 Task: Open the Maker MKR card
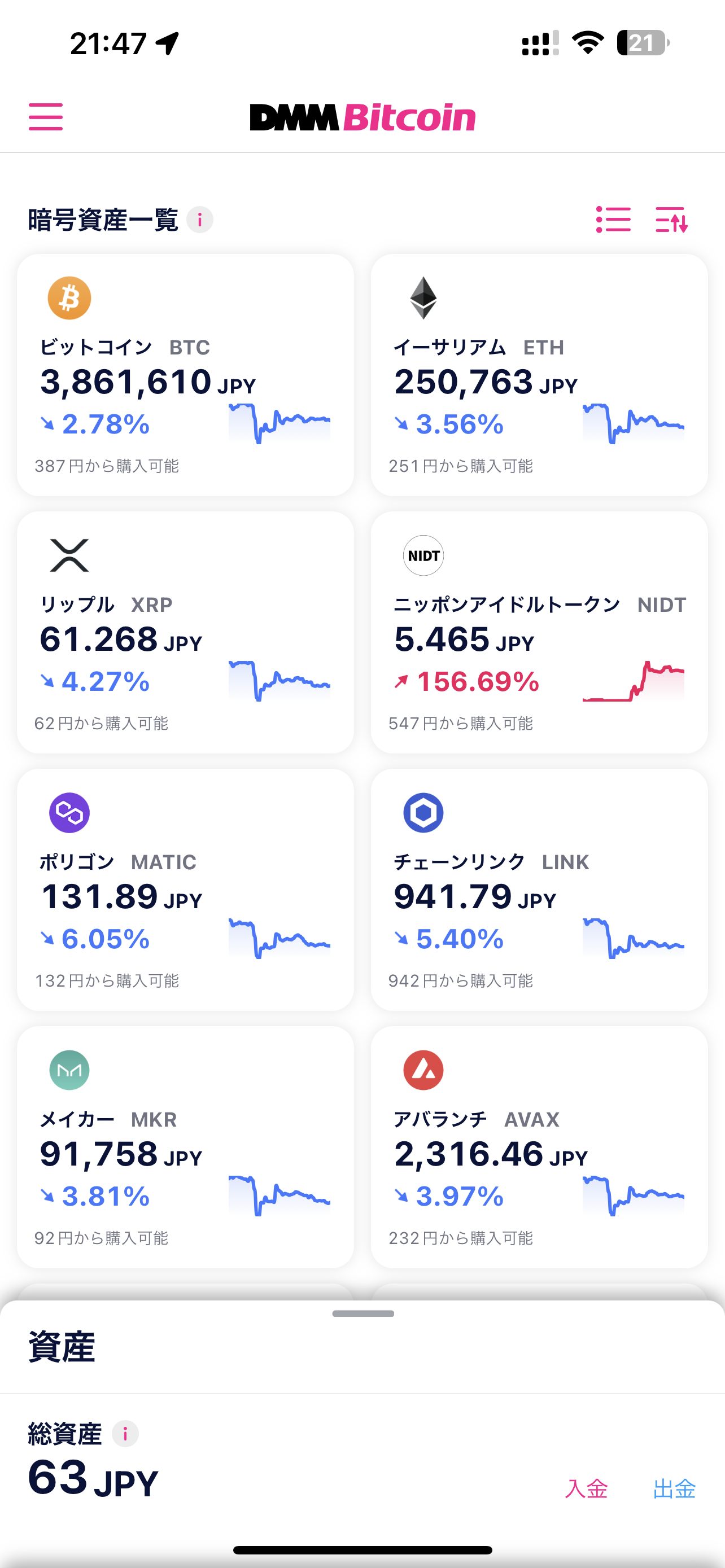click(x=185, y=1147)
